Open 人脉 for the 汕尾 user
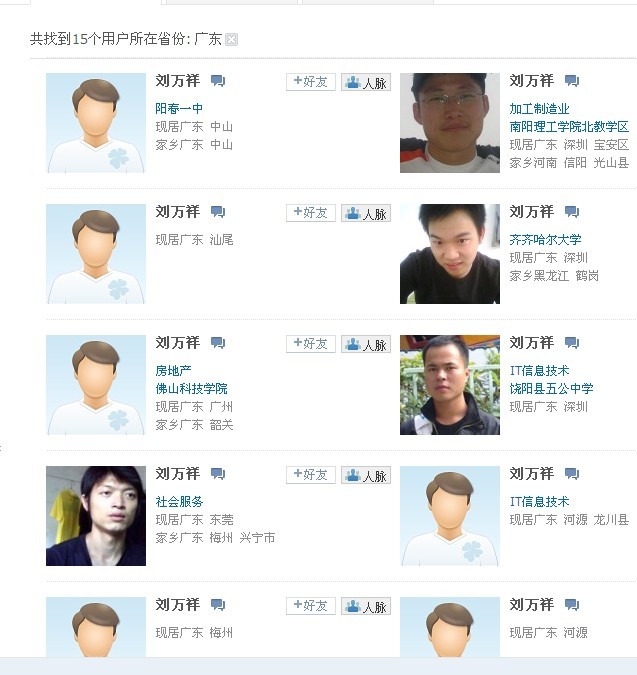 click(x=365, y=213)
